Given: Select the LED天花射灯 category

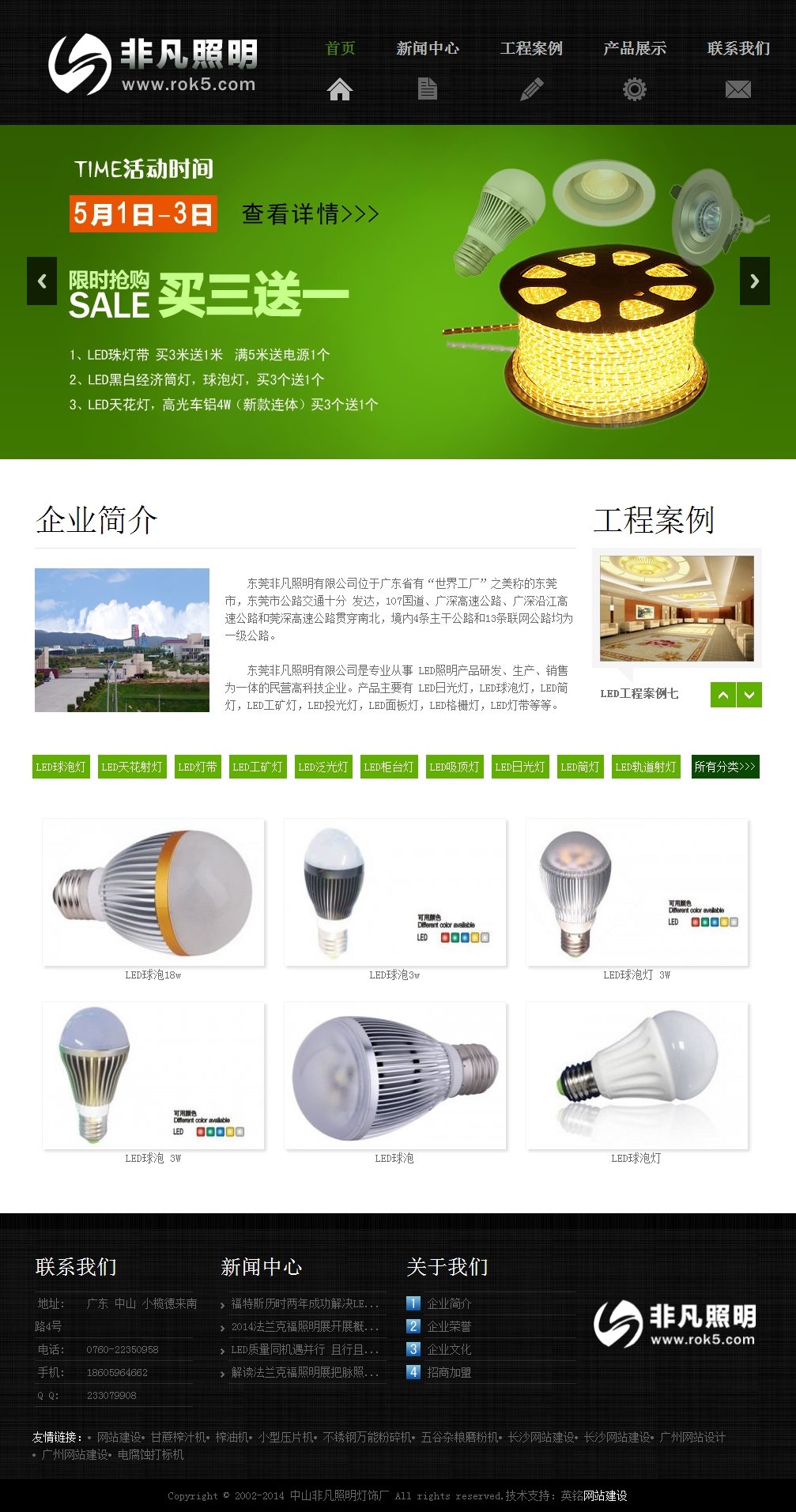Looking at the screenshot, I should point(132,767).
